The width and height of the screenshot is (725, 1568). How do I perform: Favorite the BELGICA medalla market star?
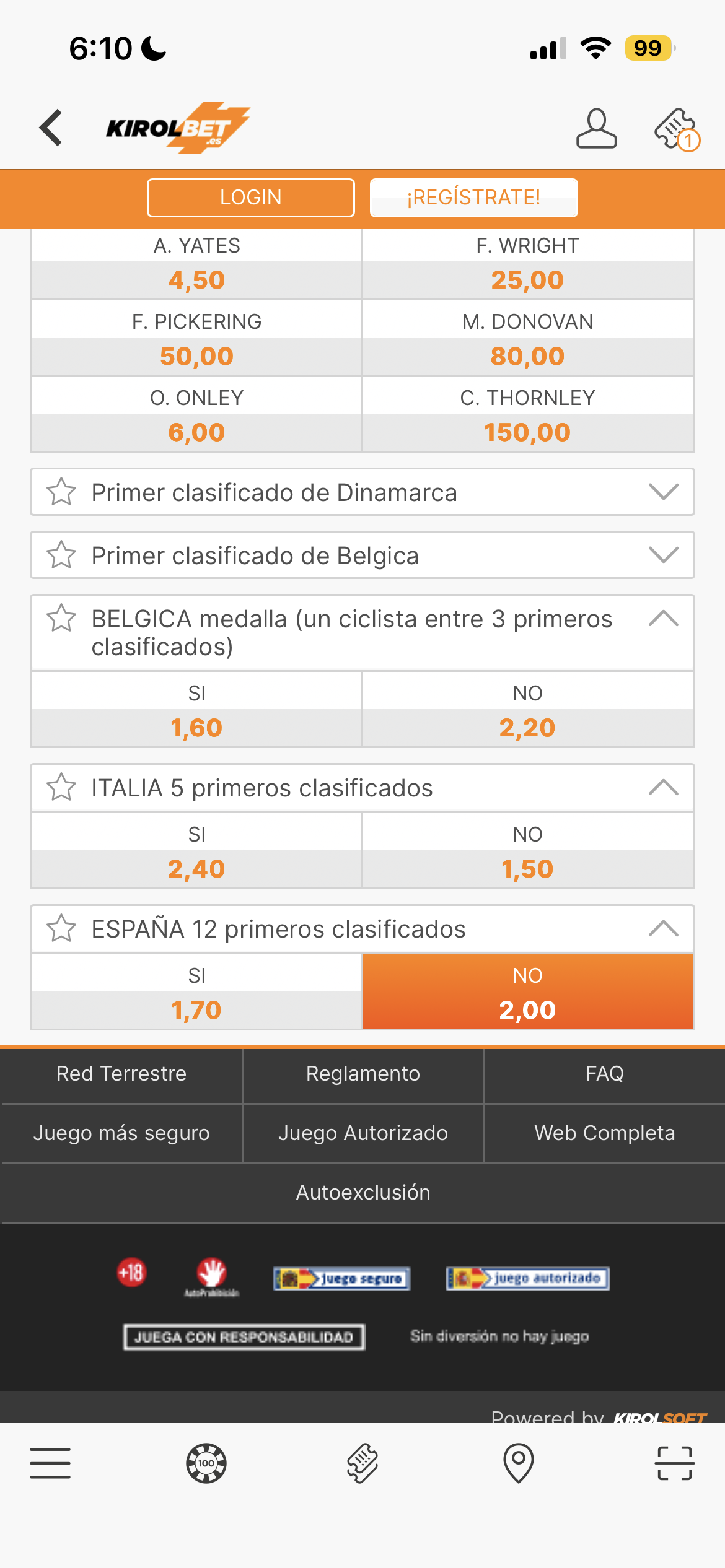point(61,618)
